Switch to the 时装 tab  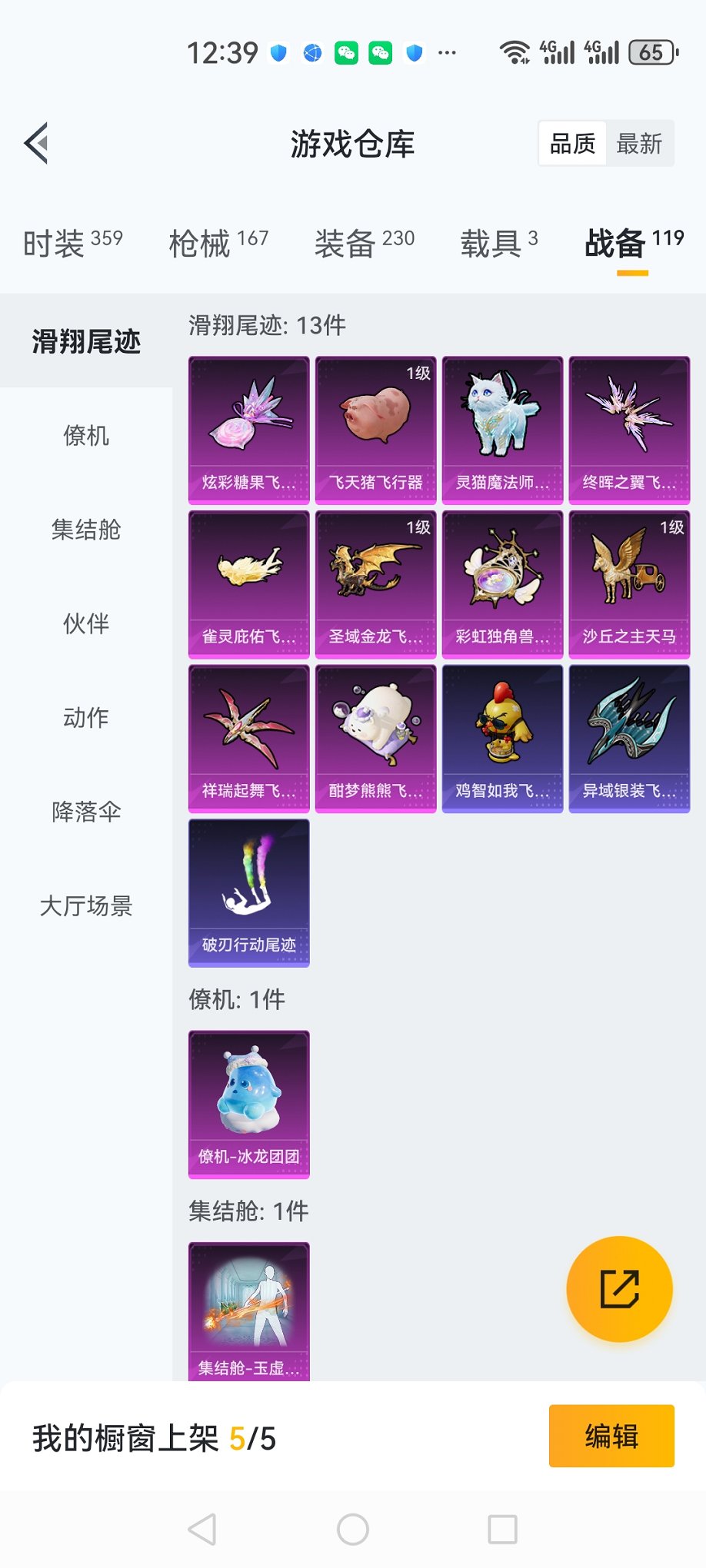[72, 243]
